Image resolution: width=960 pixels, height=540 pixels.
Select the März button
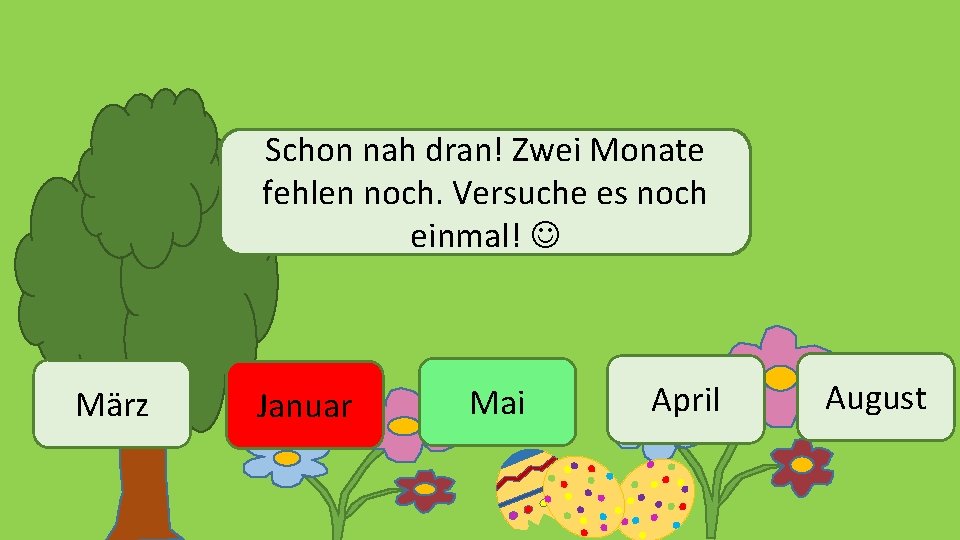111,404
